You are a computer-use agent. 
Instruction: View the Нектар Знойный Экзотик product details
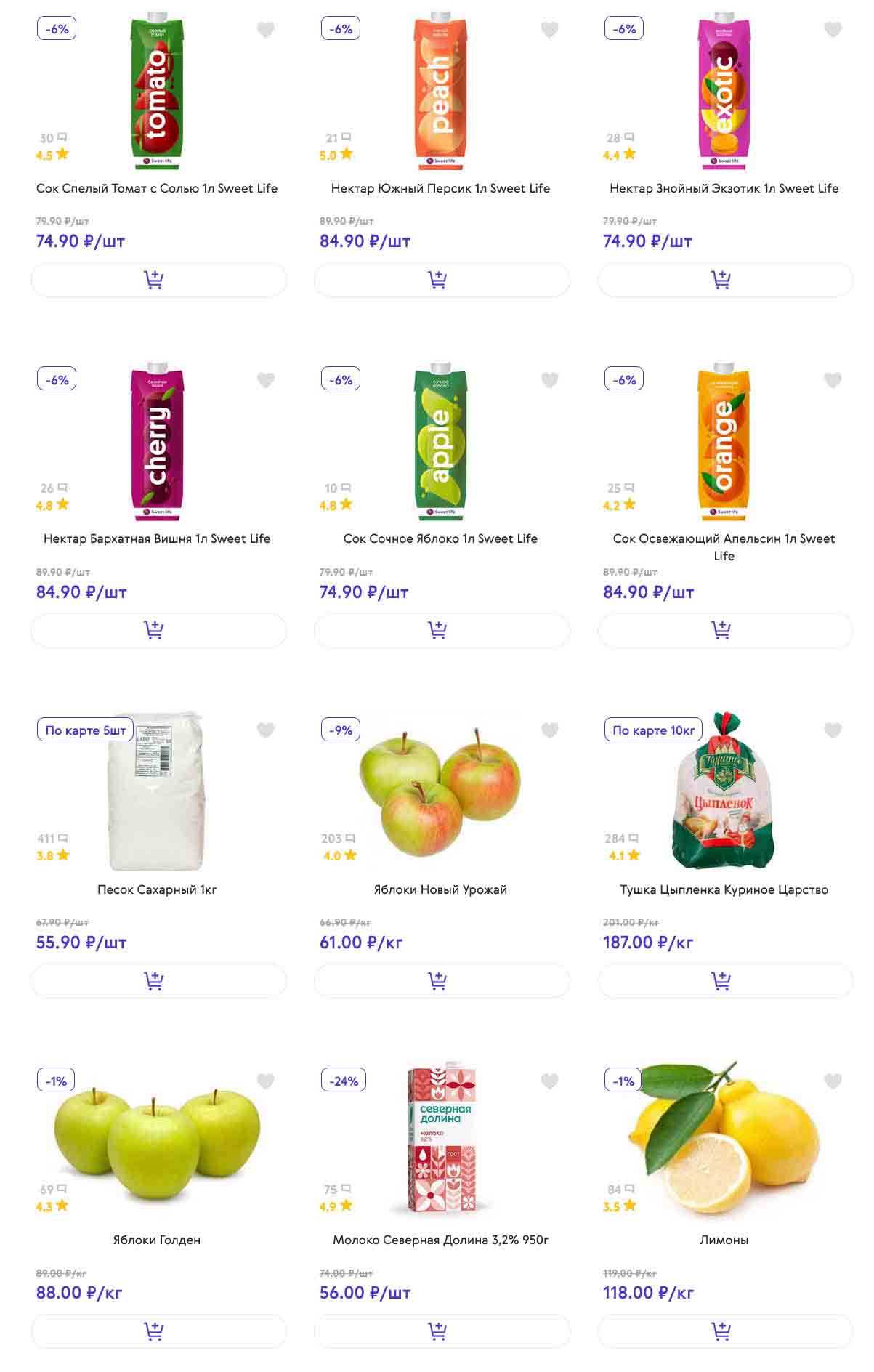click(x=724, y=188)
